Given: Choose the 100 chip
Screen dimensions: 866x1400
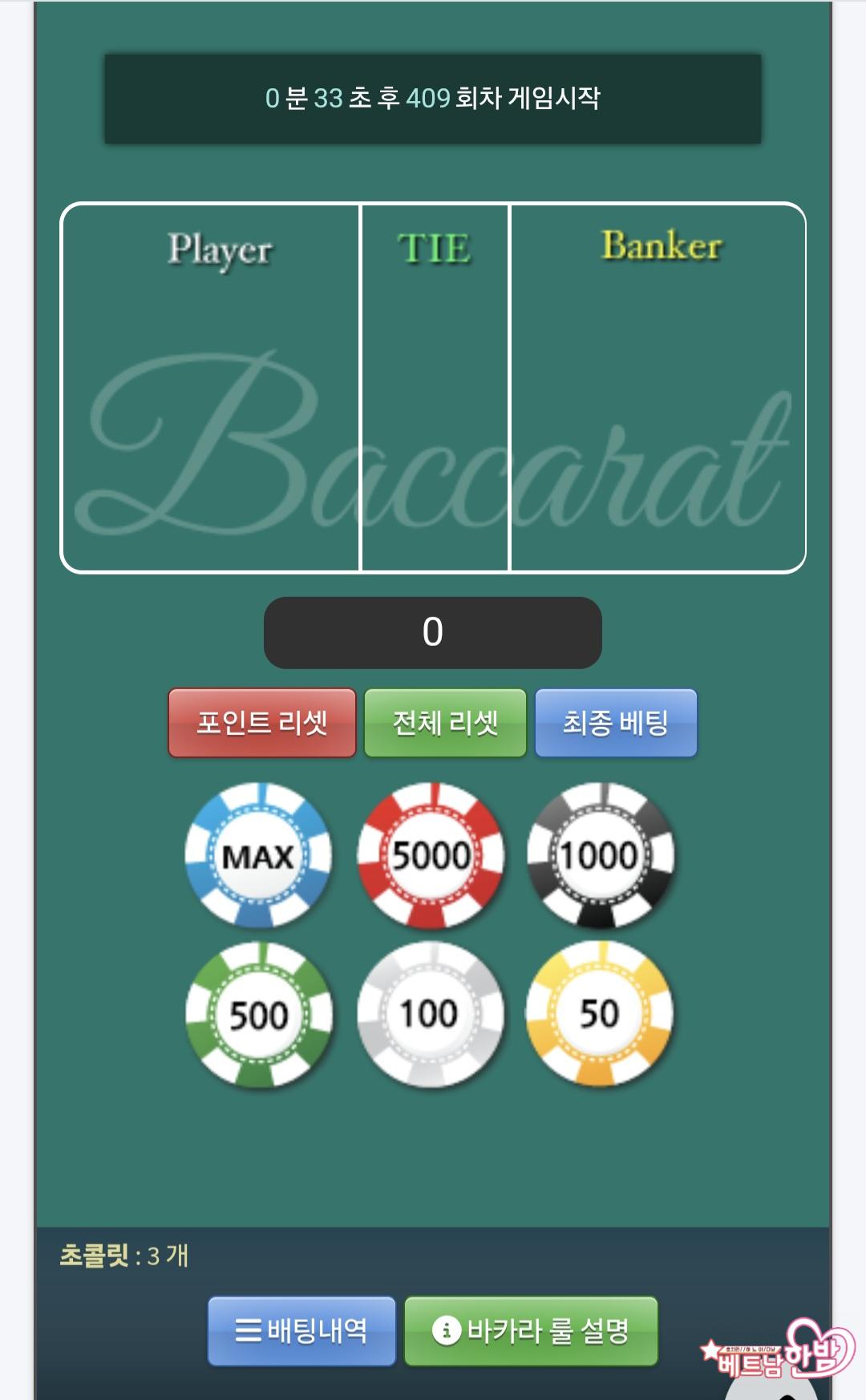Looking at the screenshot, I should point(431,1015).
